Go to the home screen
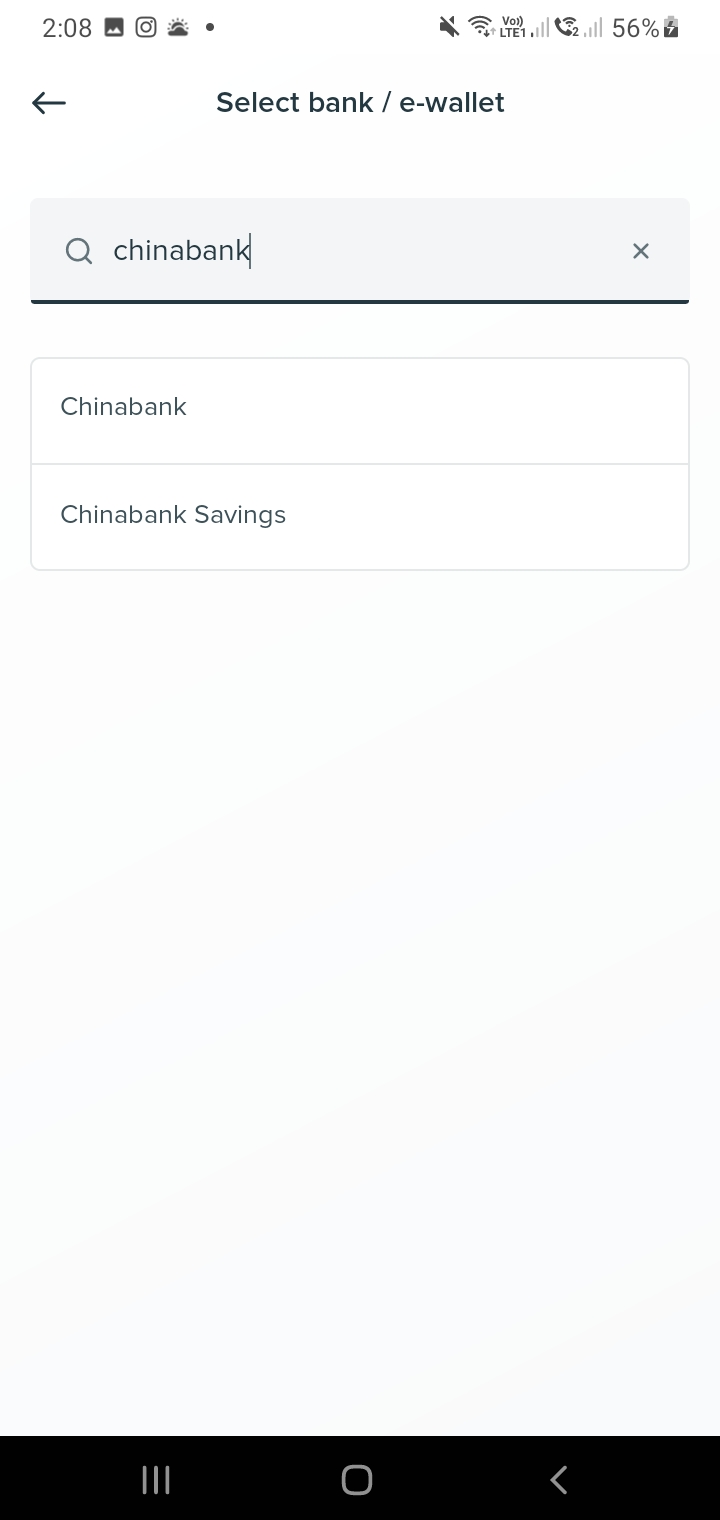720x1520 pixels. (x=357, y=1479)
